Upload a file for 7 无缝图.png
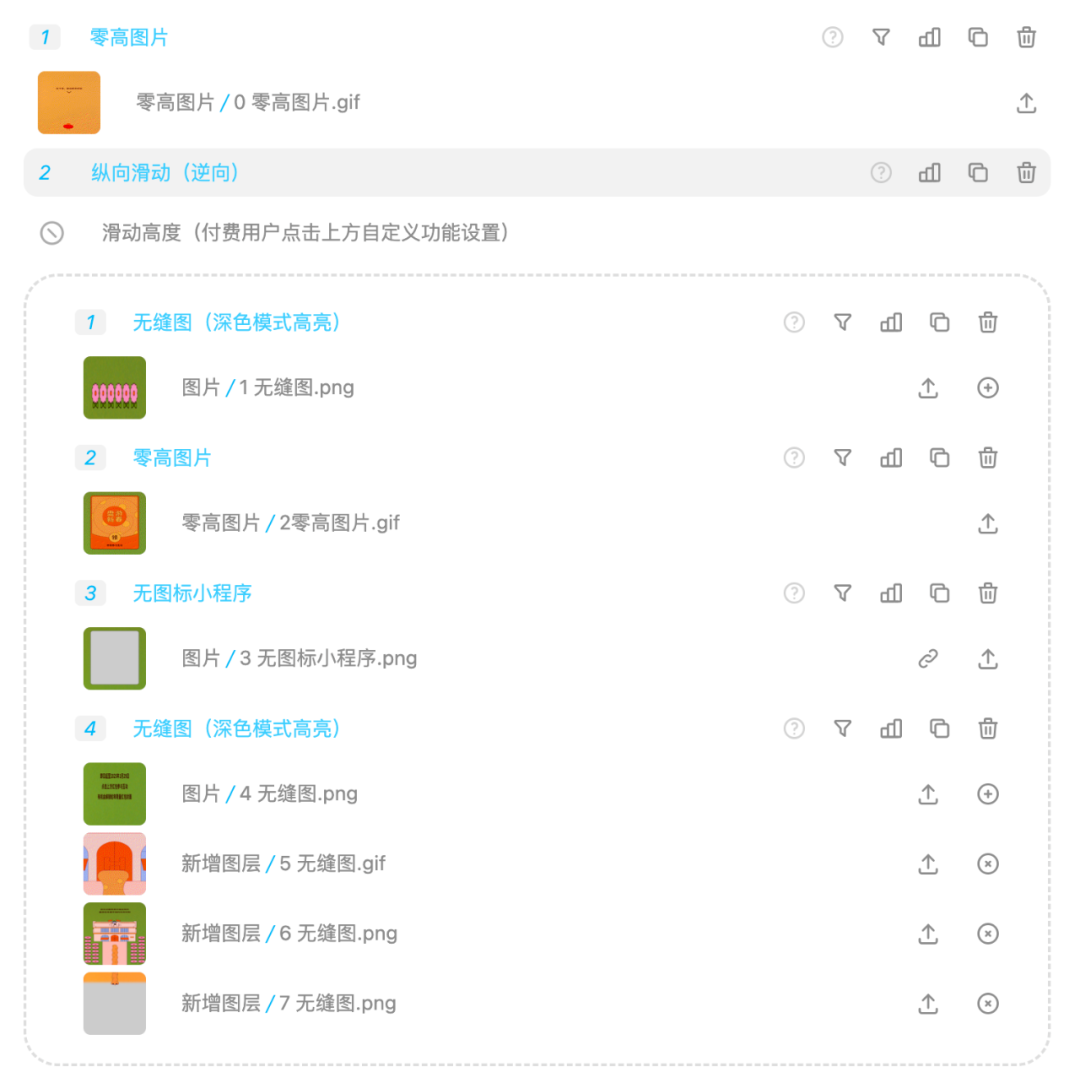Image resolution: width=1080 pixels, height=1083 pixels. coord(928,1004)
